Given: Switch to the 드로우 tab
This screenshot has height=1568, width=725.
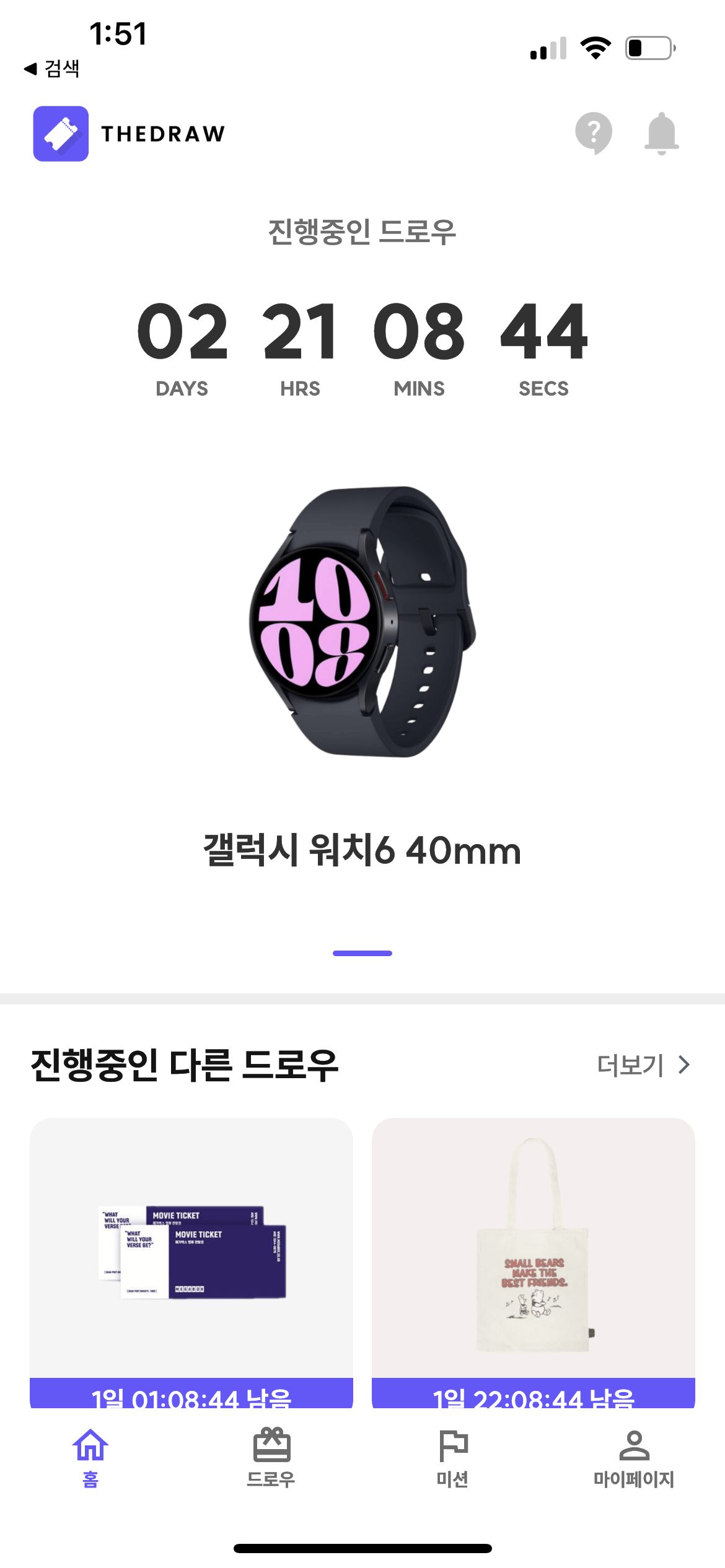Looking at the screenshot, I should [271, 1458].
